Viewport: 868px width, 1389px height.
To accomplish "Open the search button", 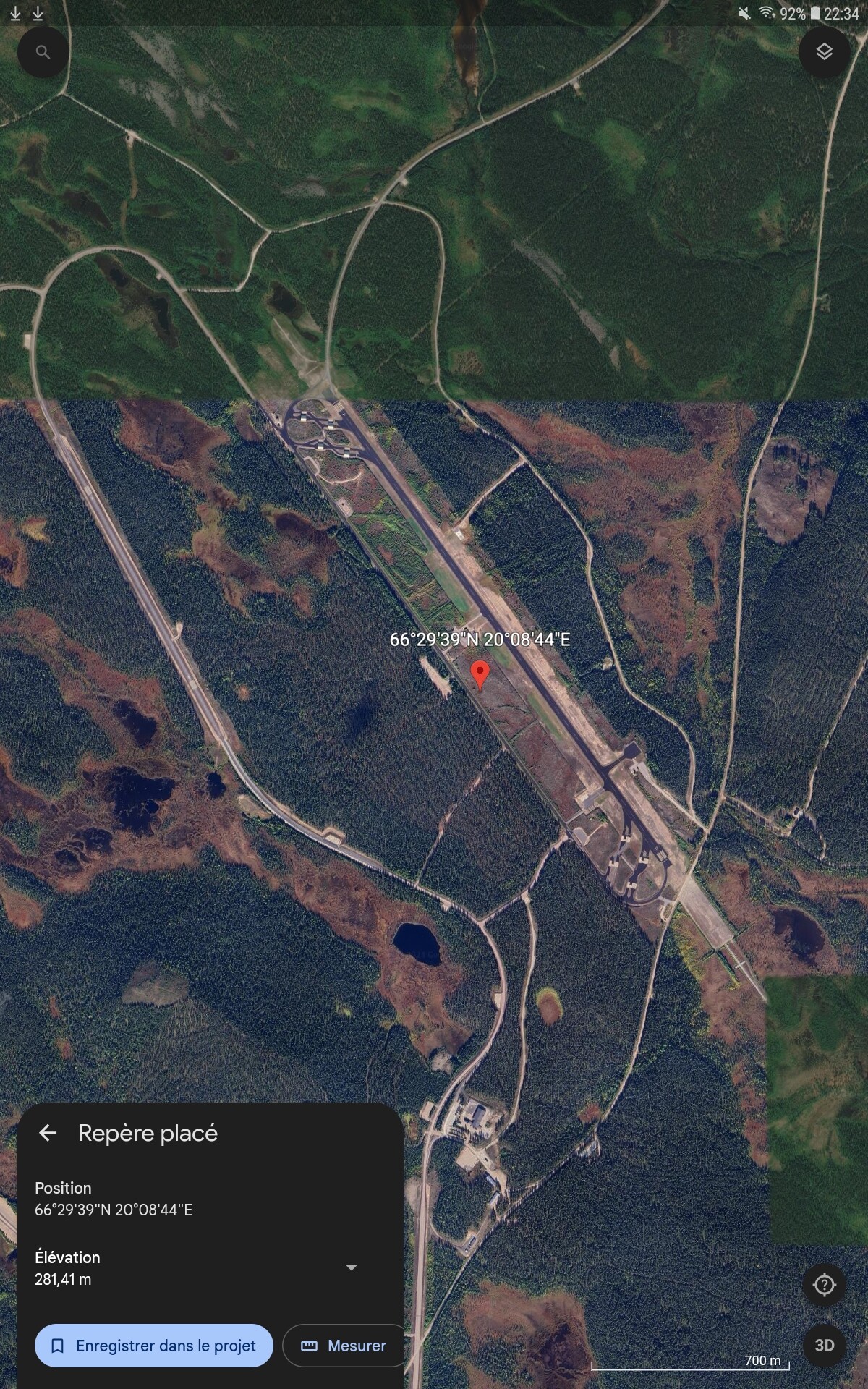I will tap(43, 52).
